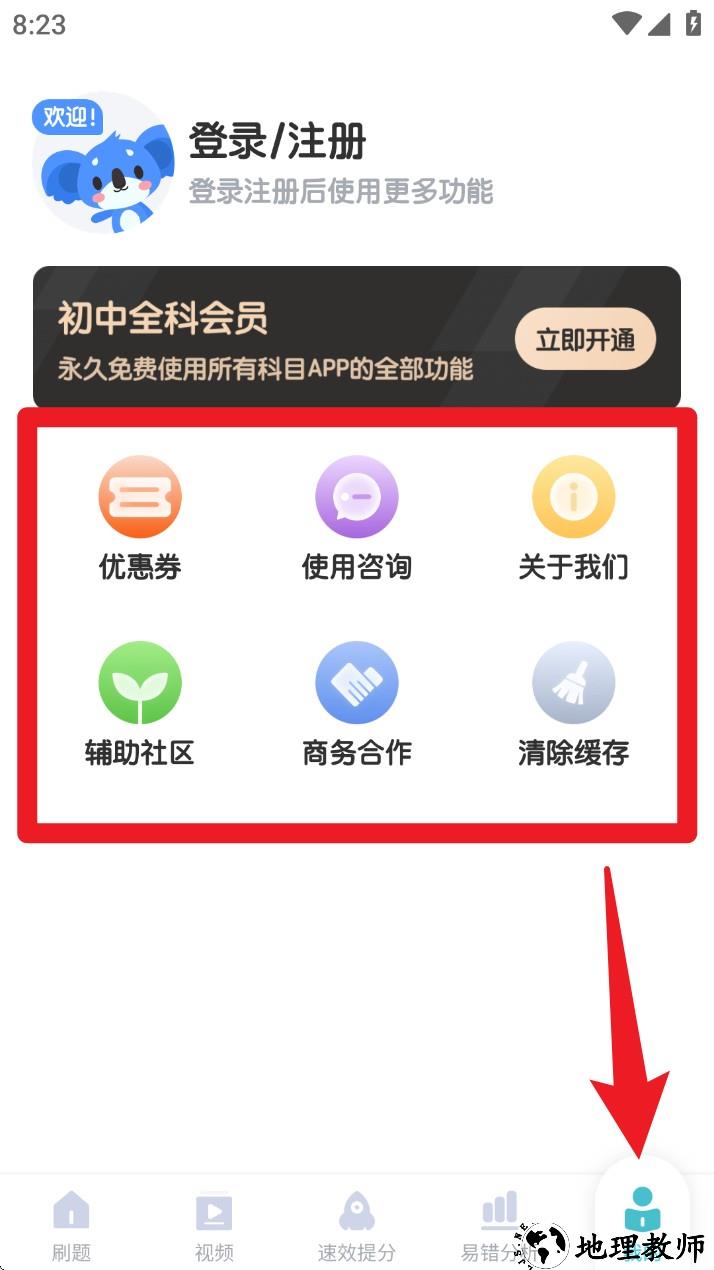This screenshot has width=714, height=1270.
Task: Tap 立即开通 to activate membership
Action: pyautogui.click(x=585, y=340)
